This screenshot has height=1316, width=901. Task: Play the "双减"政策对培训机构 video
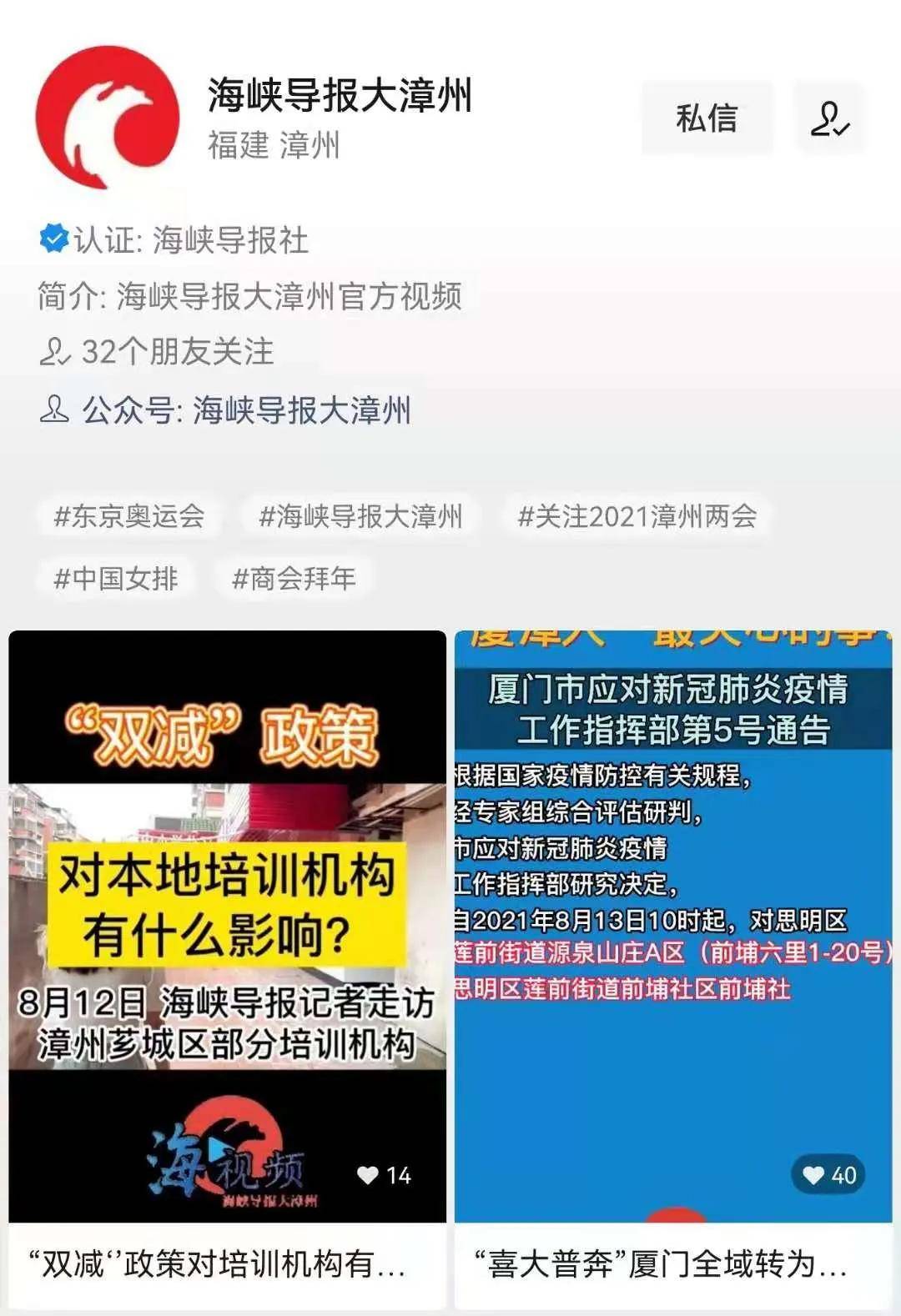[227, 926]
